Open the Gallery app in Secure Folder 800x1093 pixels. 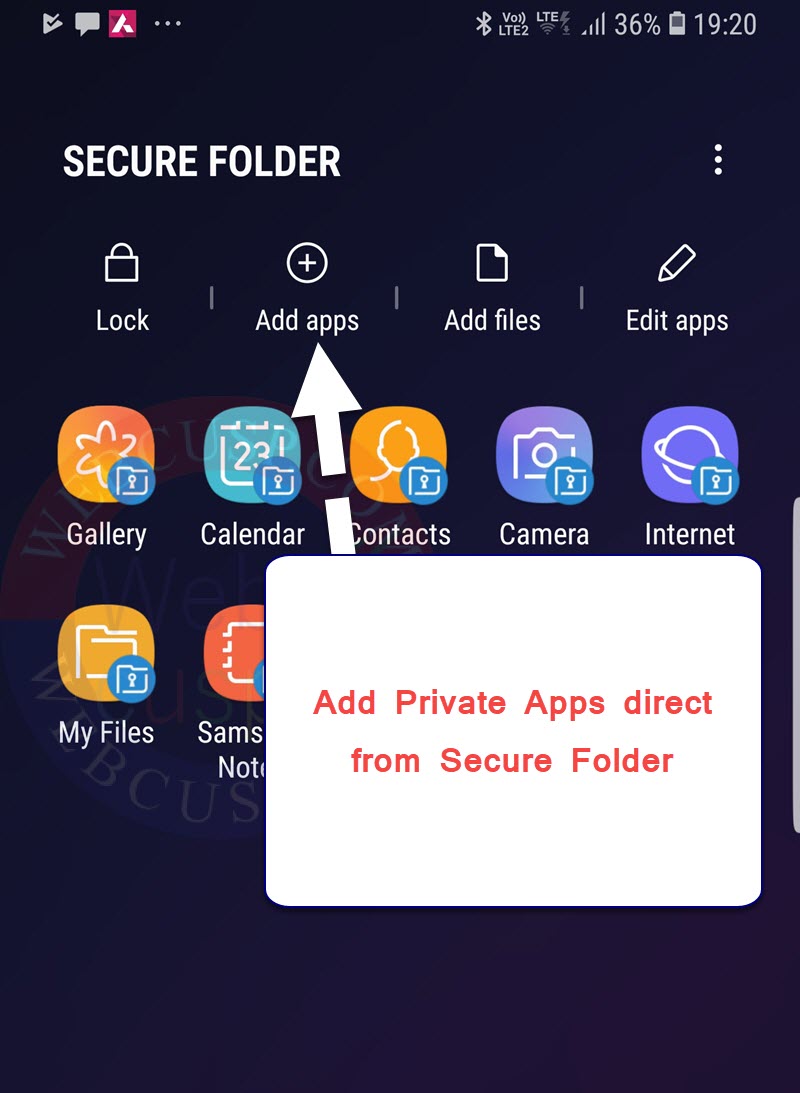coord(105,455)
